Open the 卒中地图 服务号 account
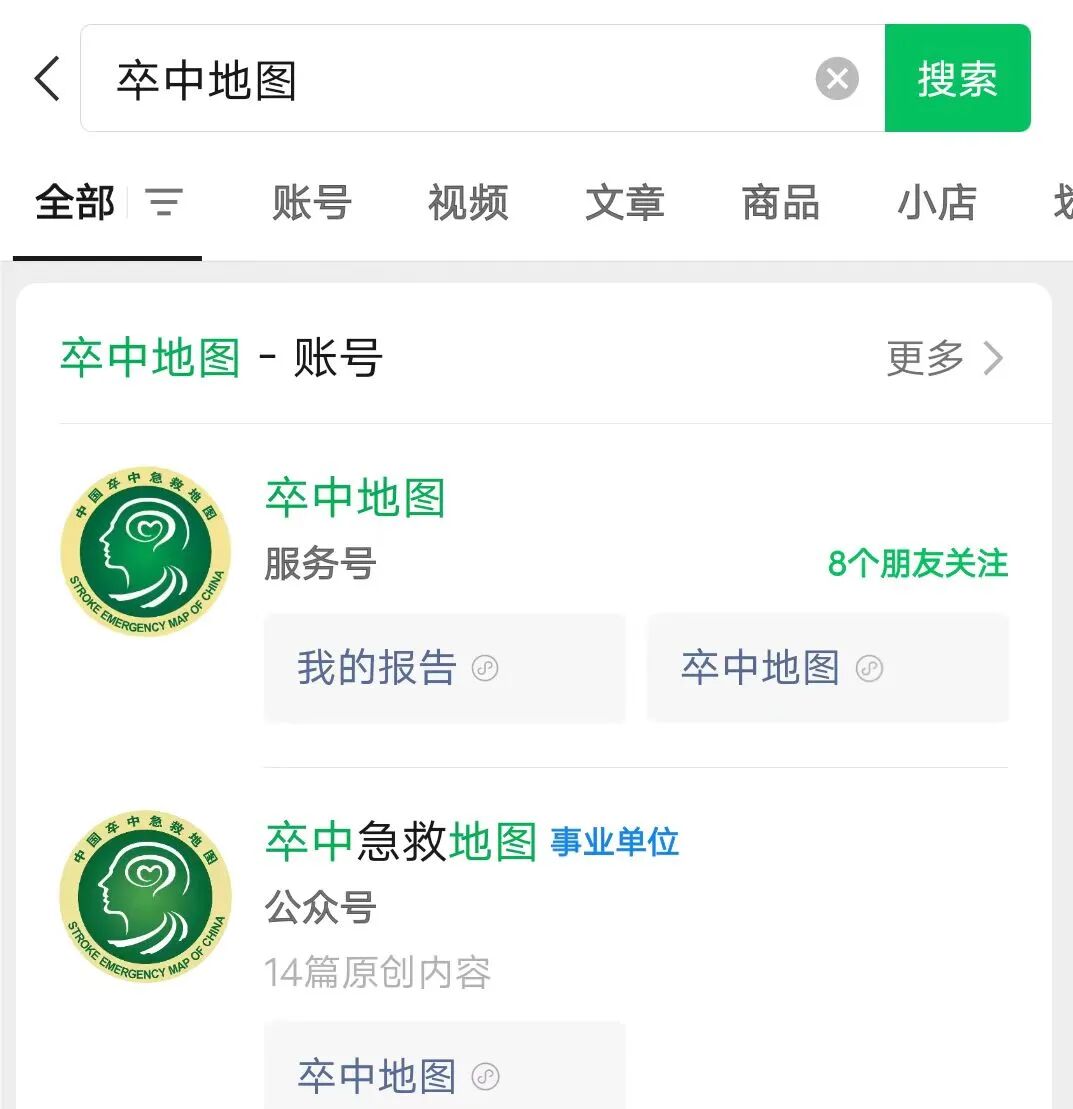Screen dimensions: 1073x1109 tap(355, 498)
